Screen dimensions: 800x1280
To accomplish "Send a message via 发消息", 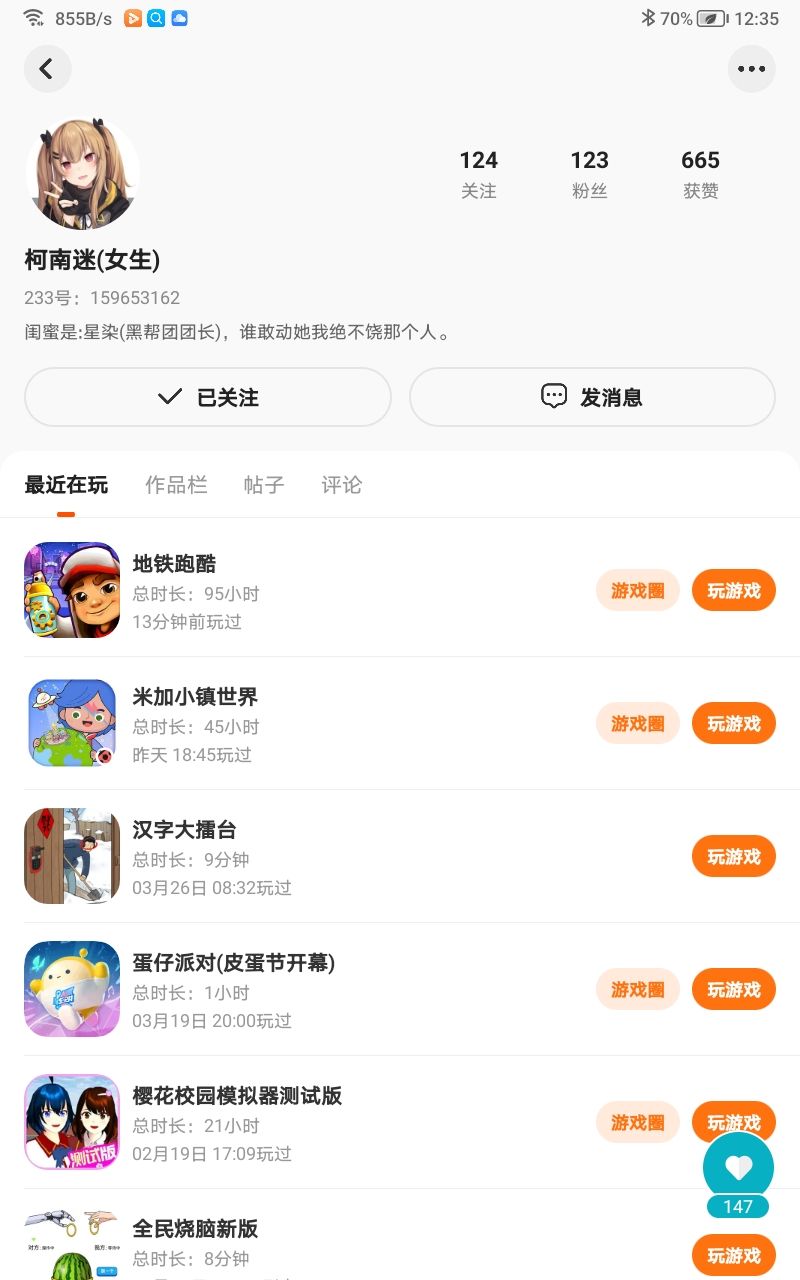I will (592, 397).
